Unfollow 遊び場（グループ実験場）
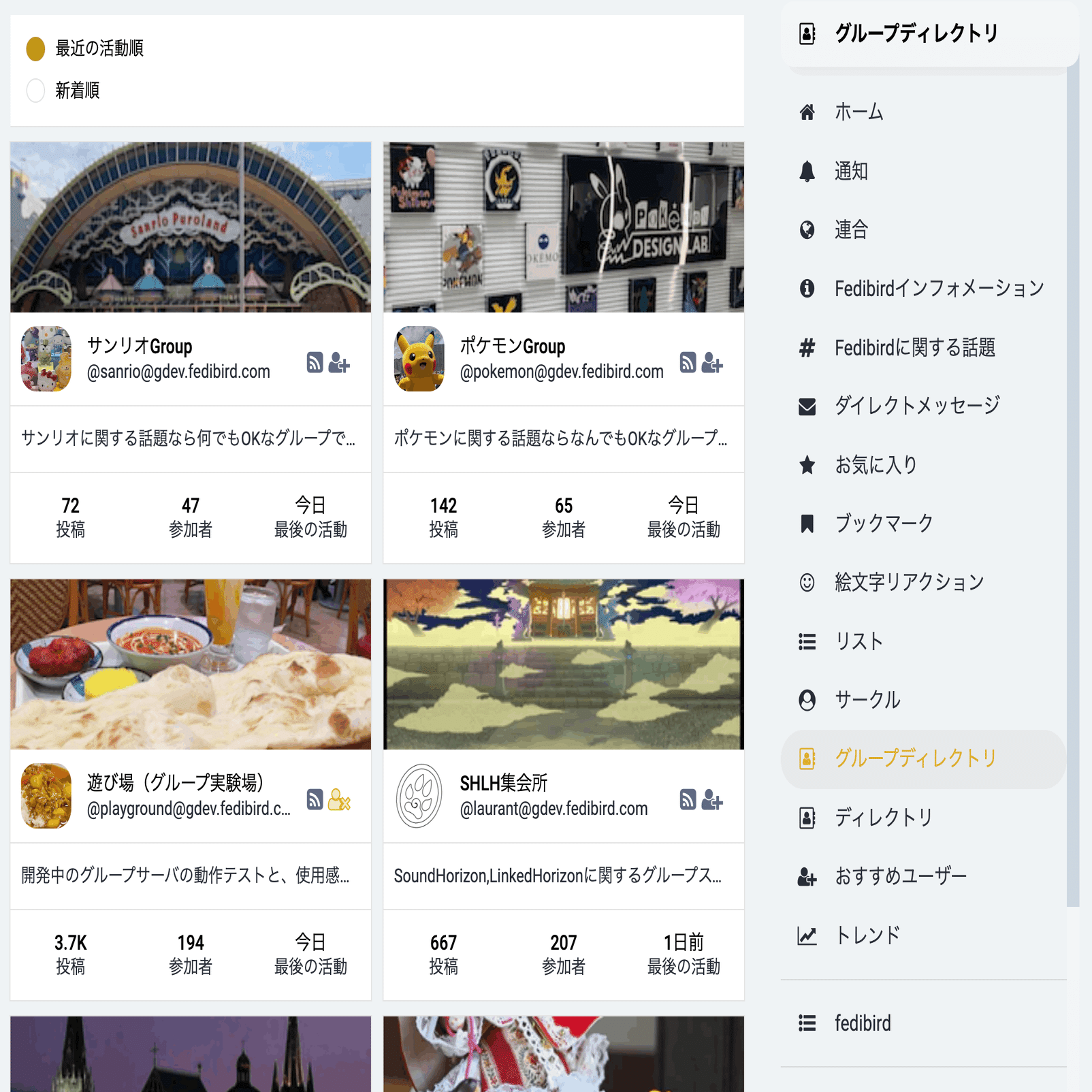Viewport: 1092px width, 1092px height. point(339,800)
